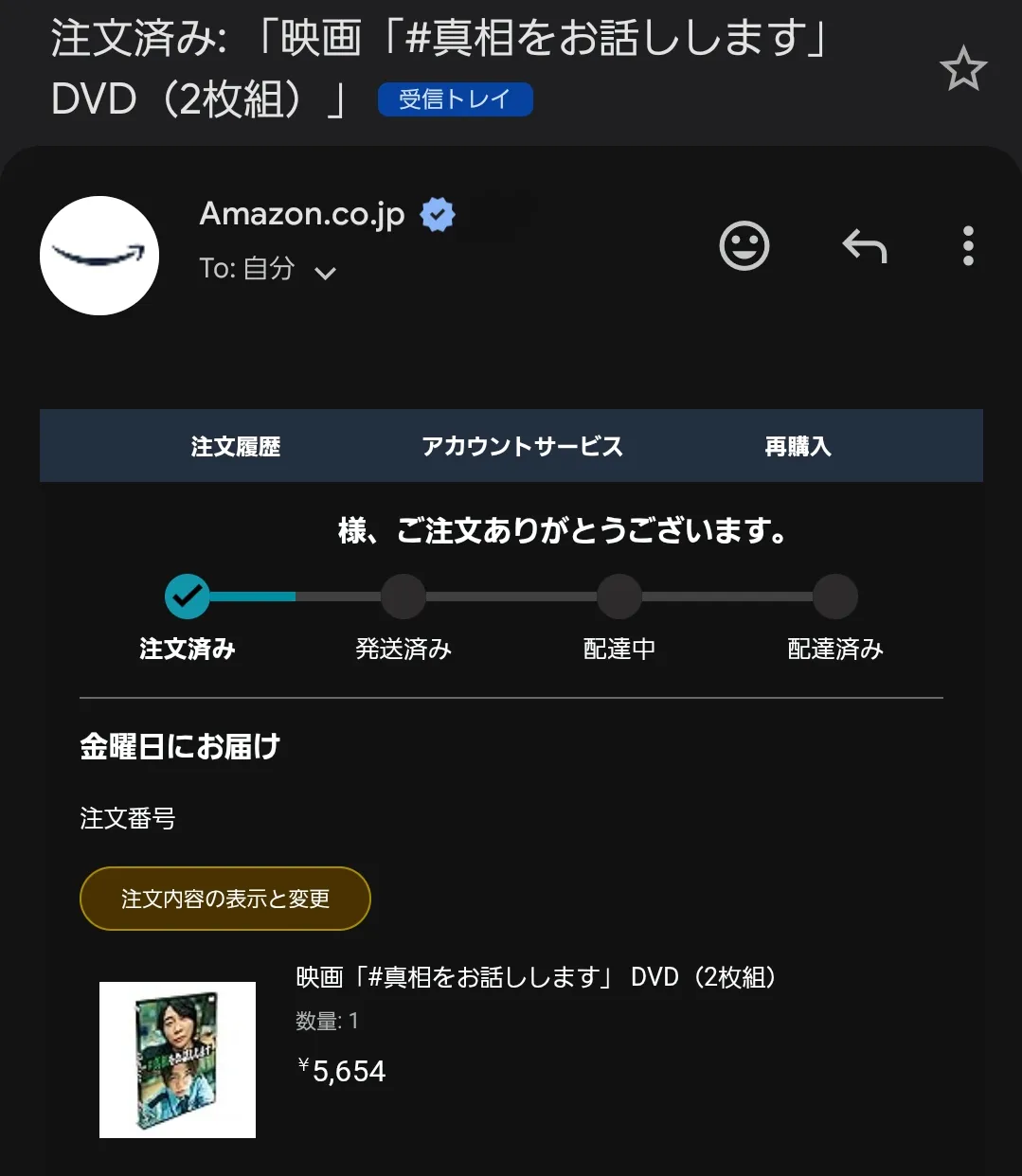Go to アカウントサービス
Viewport: 1022px width, 1176px height.
[522, 446]
